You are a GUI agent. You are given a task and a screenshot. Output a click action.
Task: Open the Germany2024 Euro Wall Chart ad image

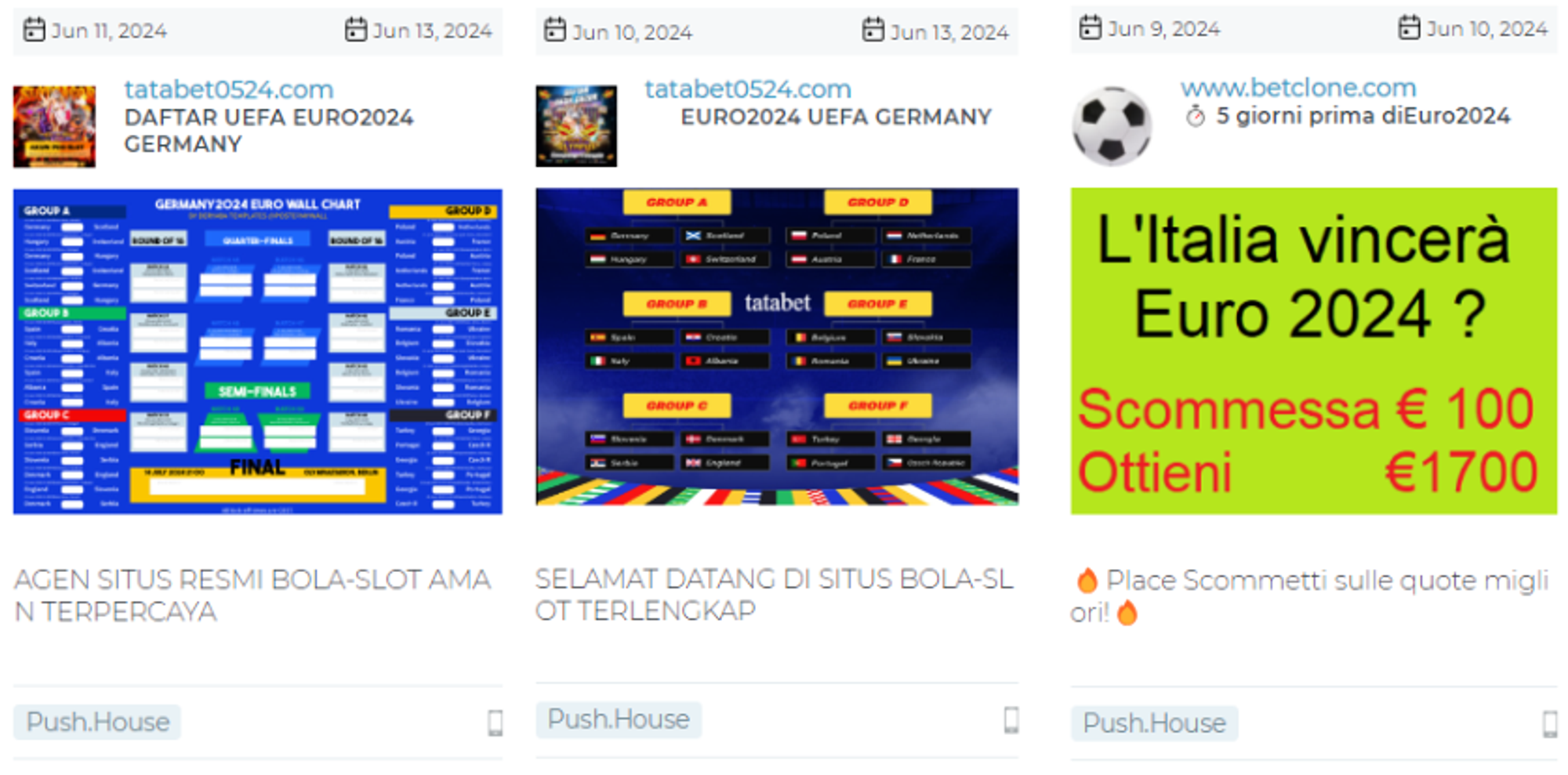click(258, 351)
